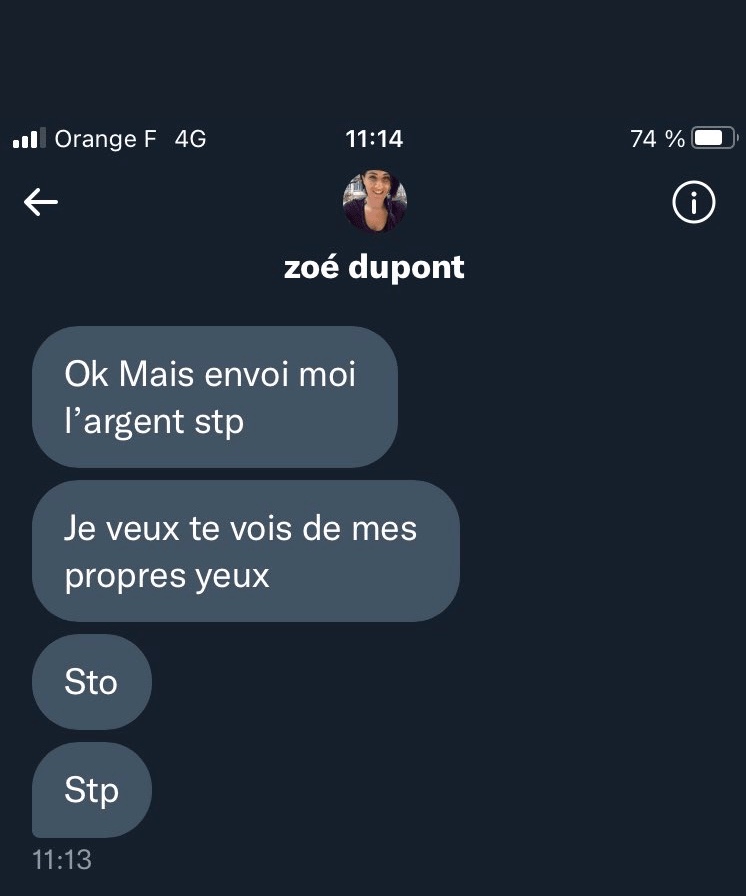The height and width of the screenshot is (896, 746).
Task: Open zoé dupont's profile picture
Action: pos(375,202)
